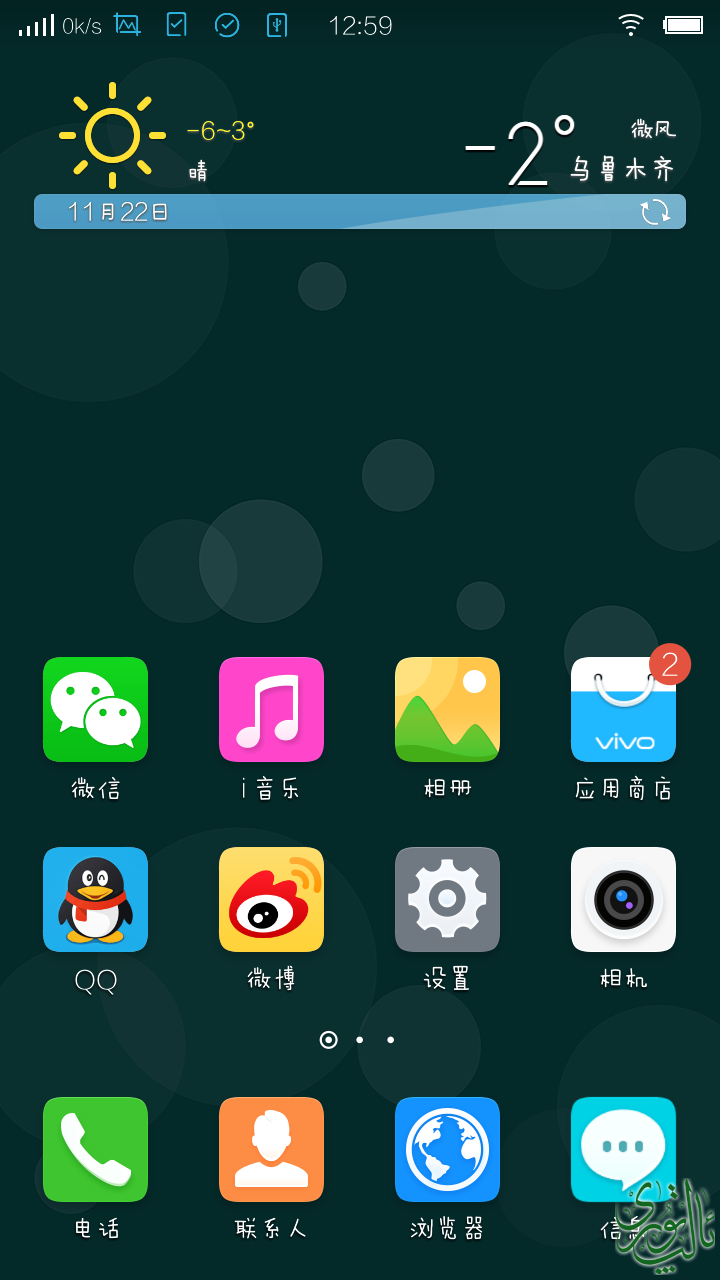720x1280 pixels.
Task: Launch the 相机 camera app
Action: coord(623,899)
